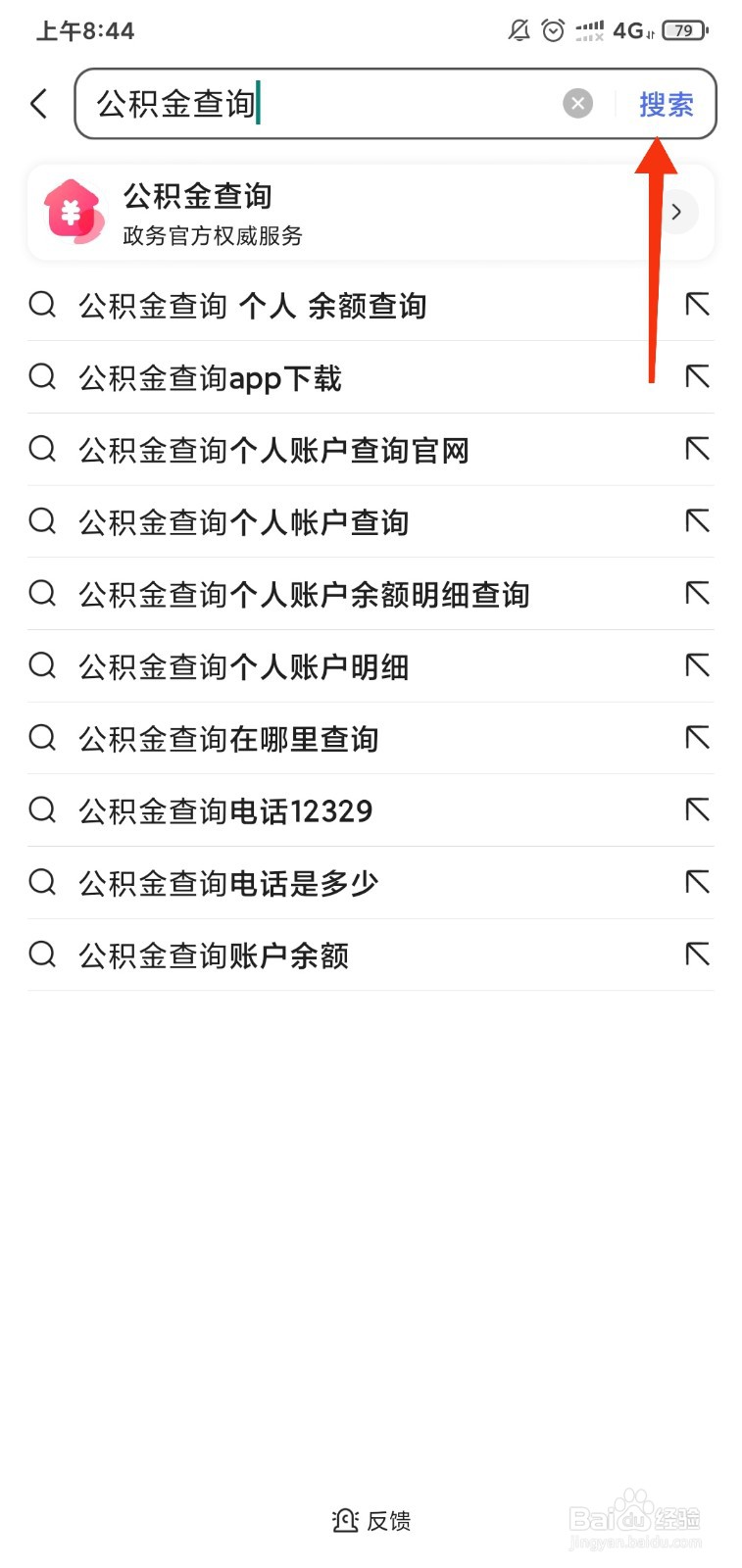
Task: Open 反馈 feedback
Action: (x=371, y=1521)
